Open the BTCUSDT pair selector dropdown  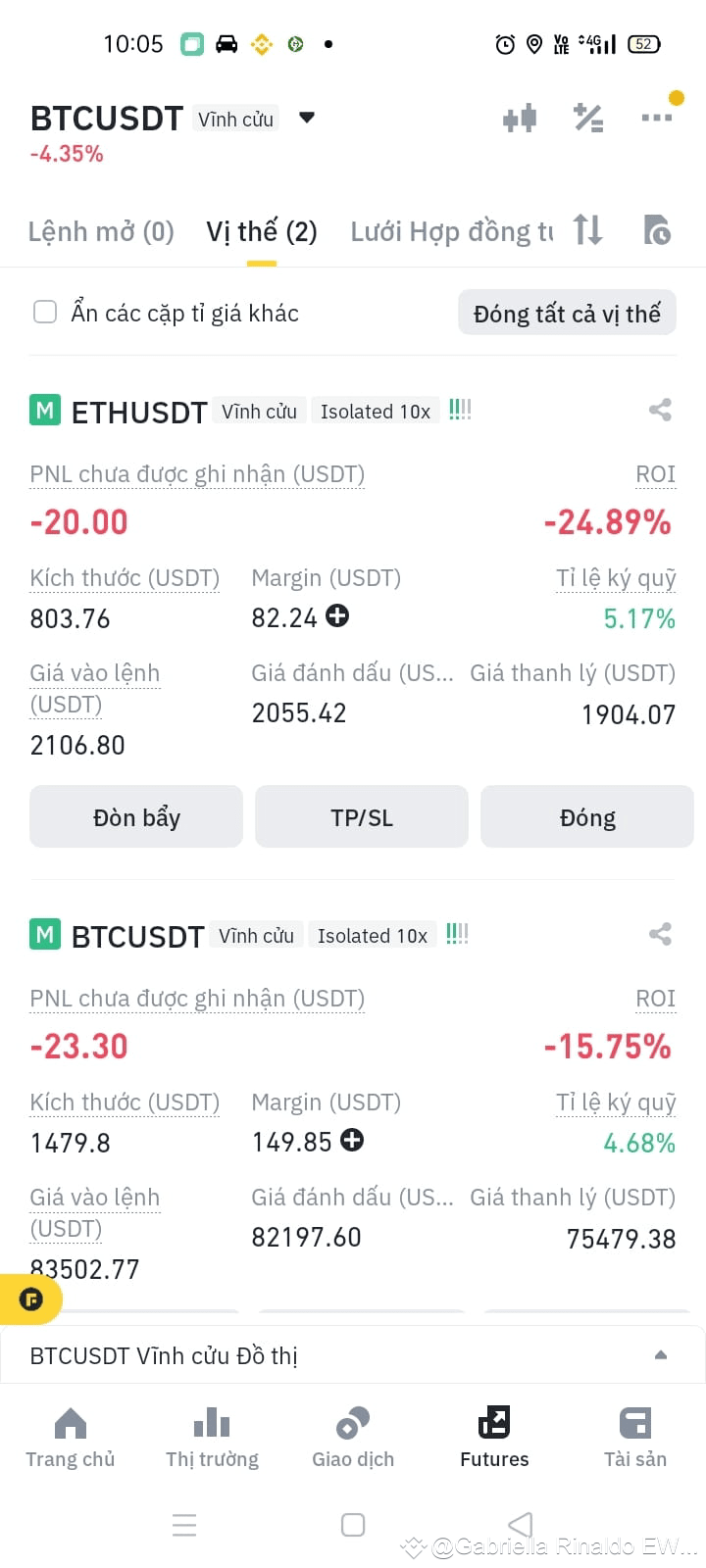coord(307,118)
